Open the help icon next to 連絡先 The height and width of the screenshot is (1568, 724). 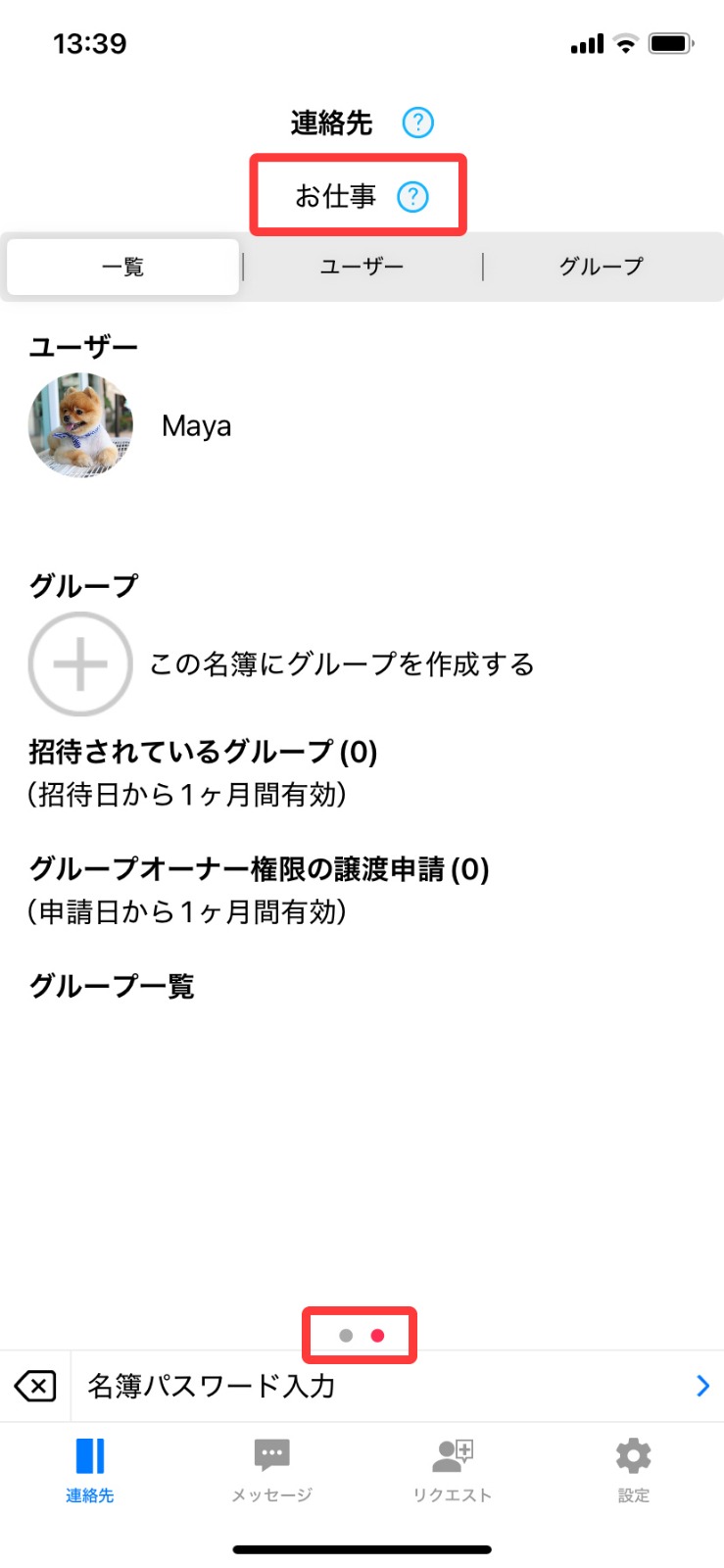(417, 122)
